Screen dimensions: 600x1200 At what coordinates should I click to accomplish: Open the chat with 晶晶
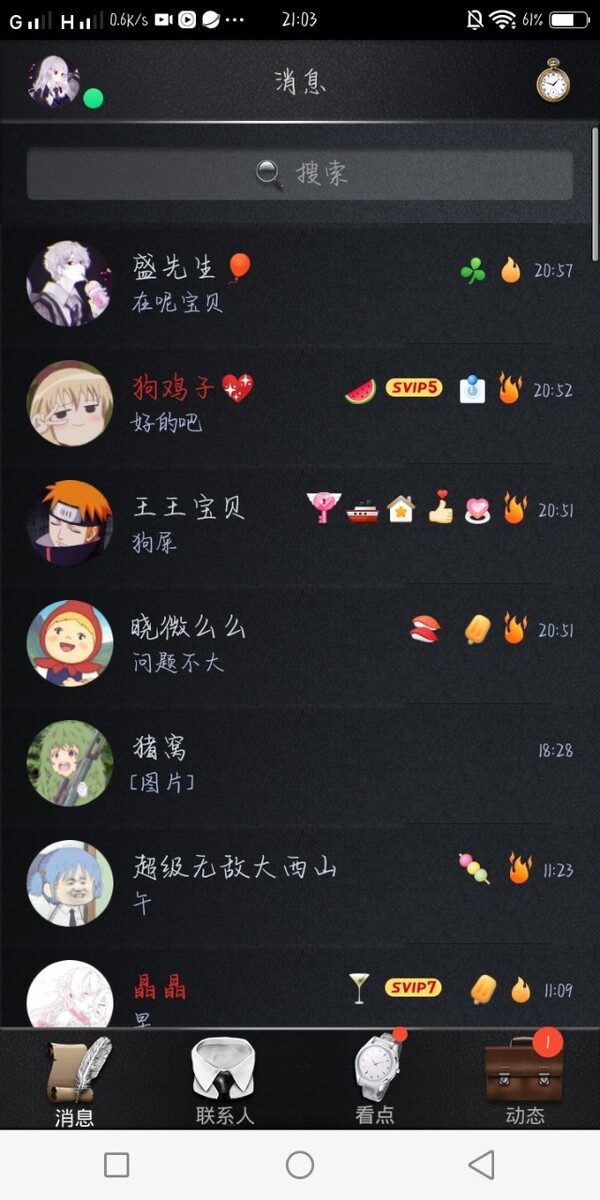point(300,995)
